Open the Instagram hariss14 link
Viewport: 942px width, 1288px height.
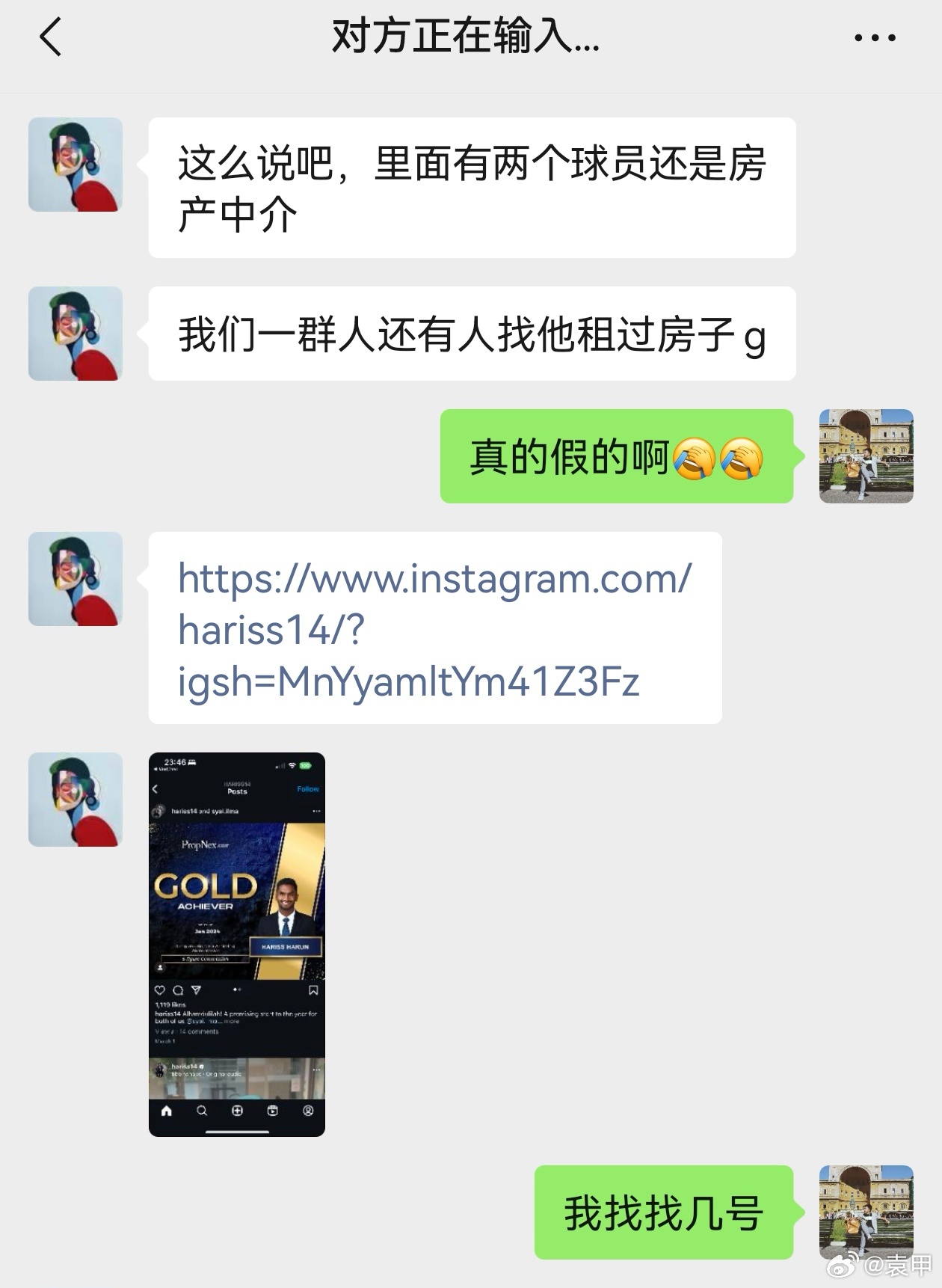point(434,629)
